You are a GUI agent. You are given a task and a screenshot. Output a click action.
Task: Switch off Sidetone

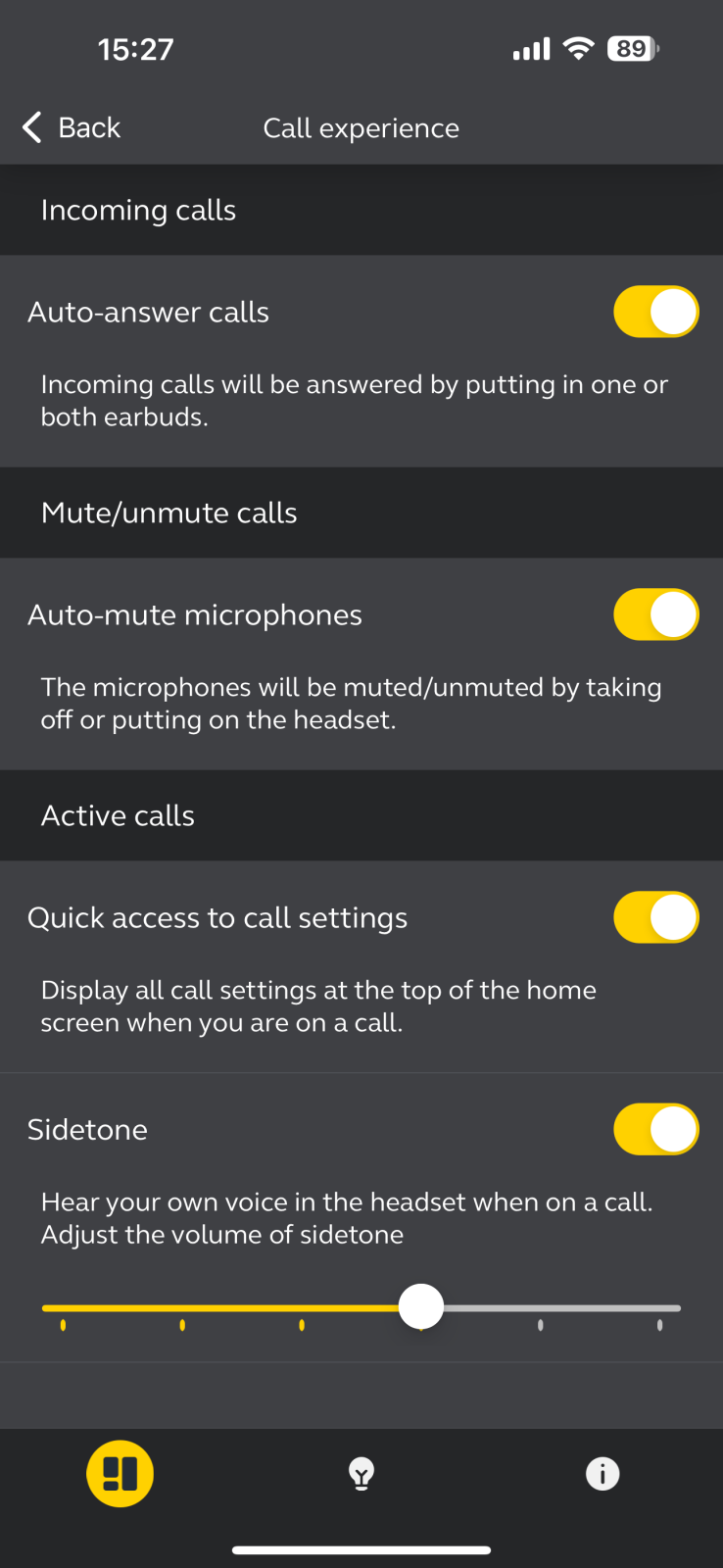(x=655, y=1129)
